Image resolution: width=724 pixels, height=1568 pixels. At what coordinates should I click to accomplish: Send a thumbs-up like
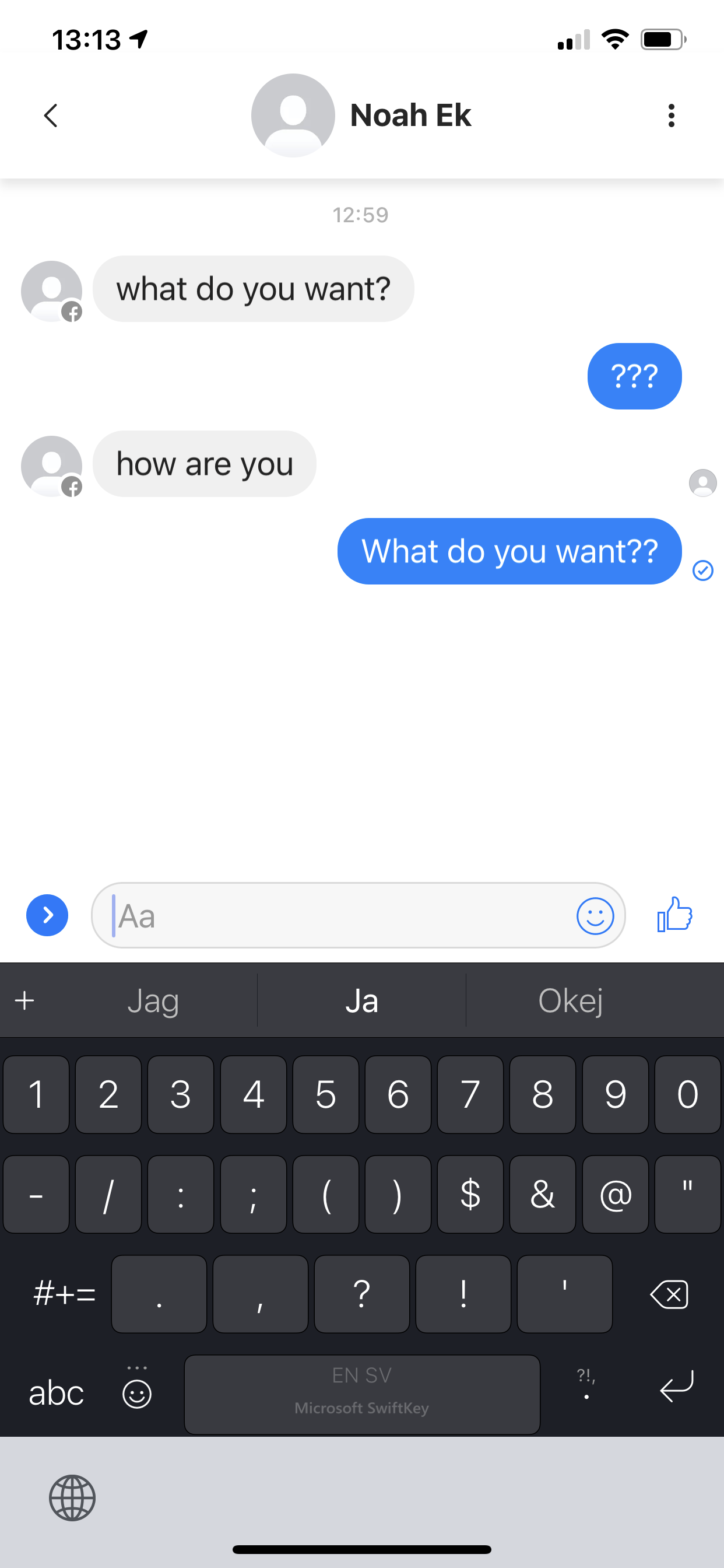pyautogui.click(x=674, y=914)
